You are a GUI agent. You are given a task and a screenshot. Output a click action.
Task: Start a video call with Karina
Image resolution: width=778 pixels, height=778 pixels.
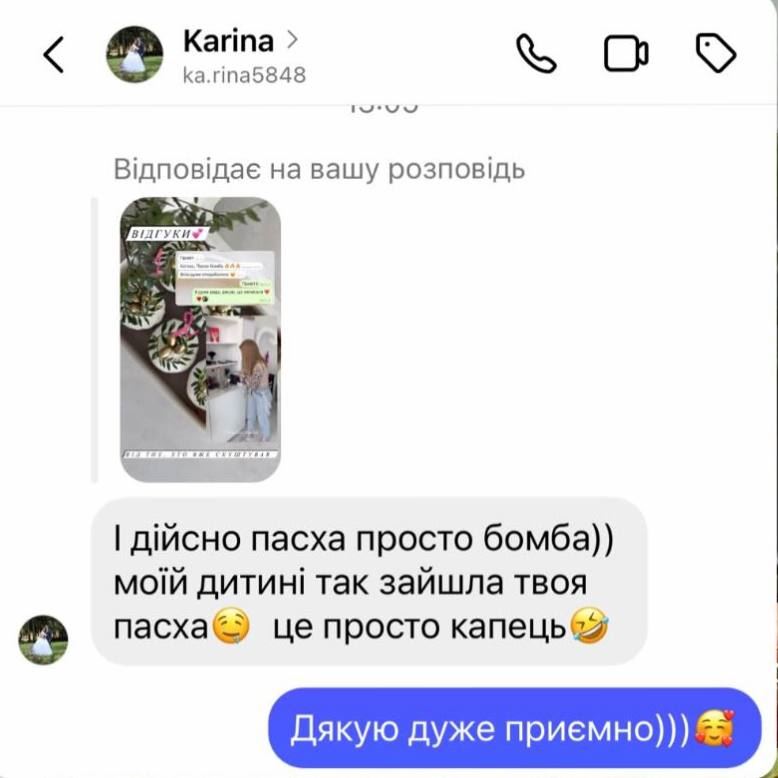pos(626,54)
